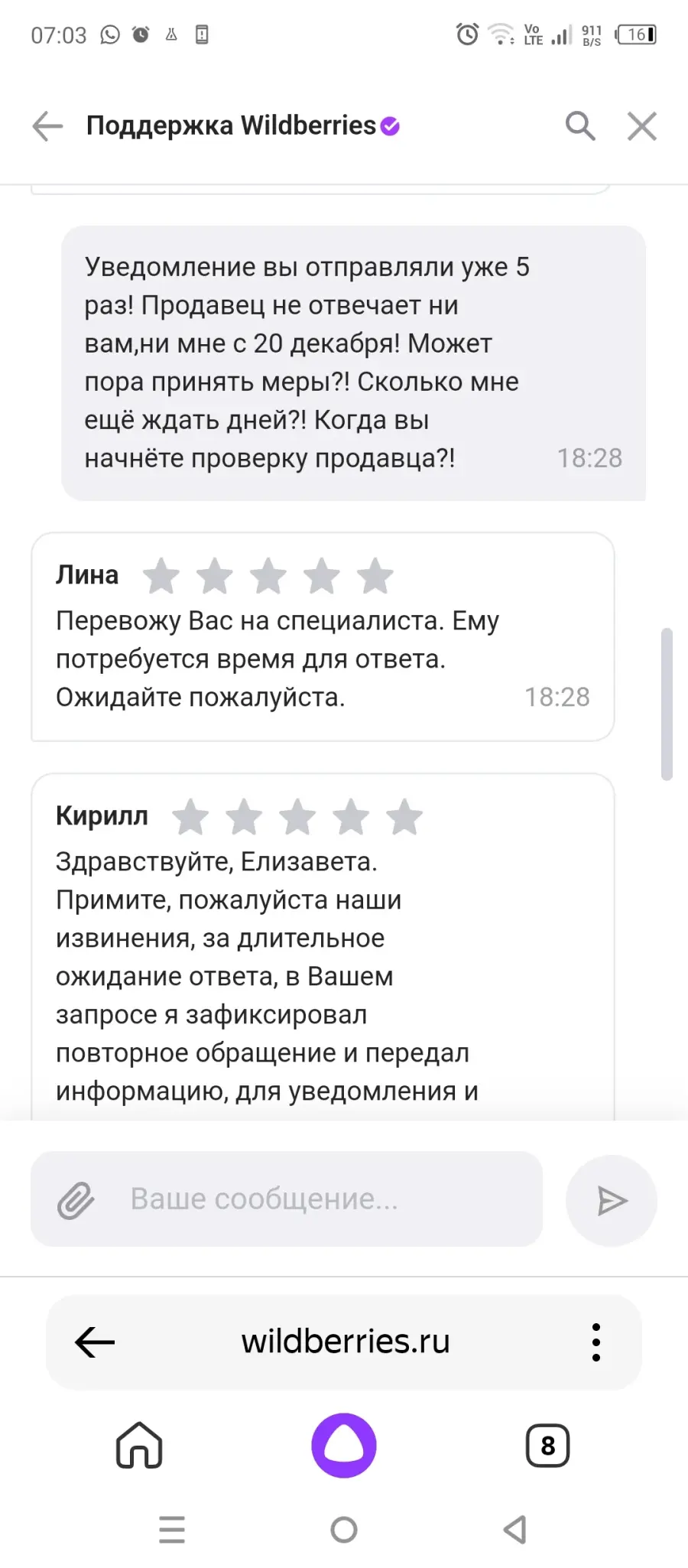Open the browser's three-dot menu
The width and height of the screenshot is (688, 1568).
tap(596, 1342)
